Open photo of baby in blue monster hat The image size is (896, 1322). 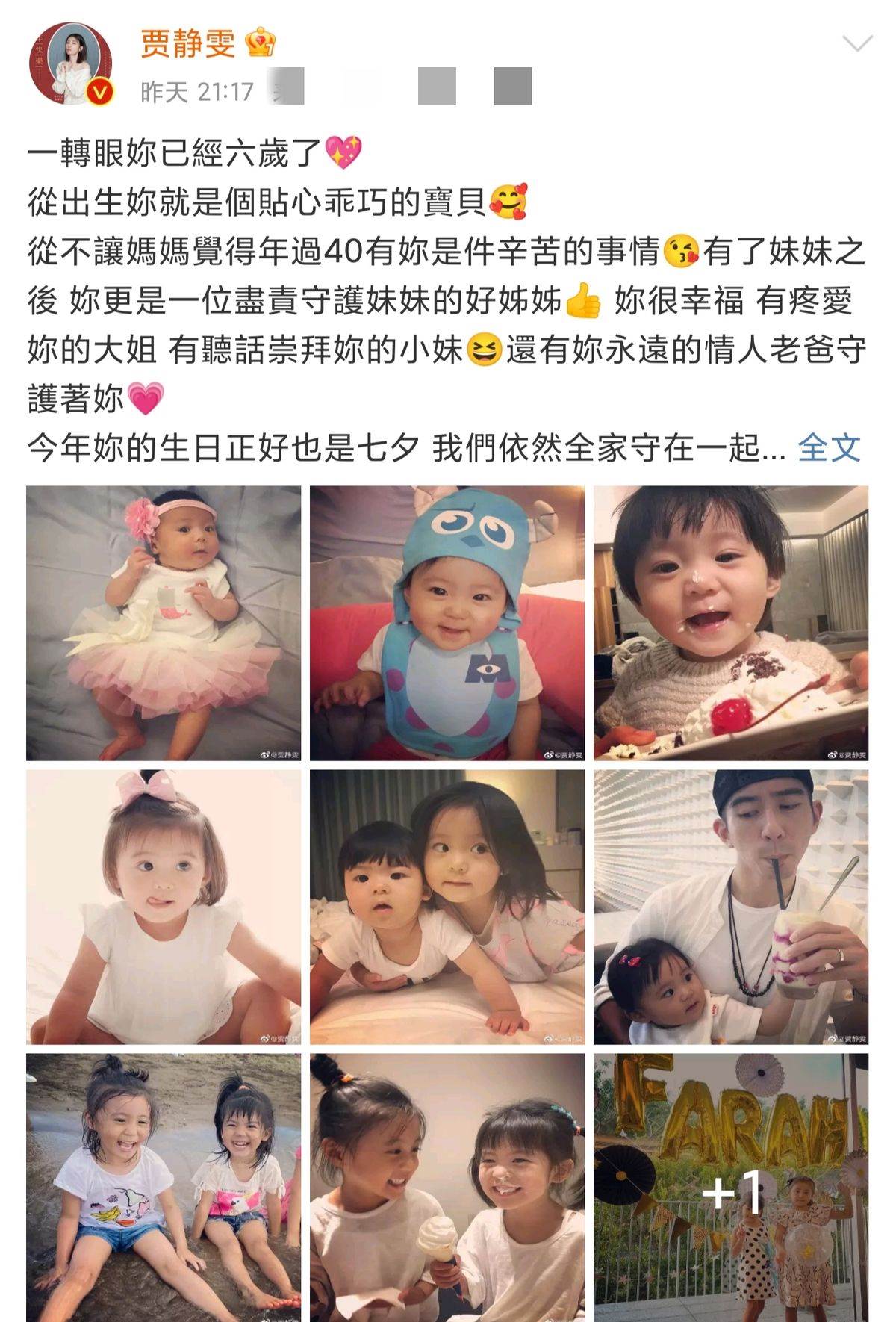tap(447, 623)
